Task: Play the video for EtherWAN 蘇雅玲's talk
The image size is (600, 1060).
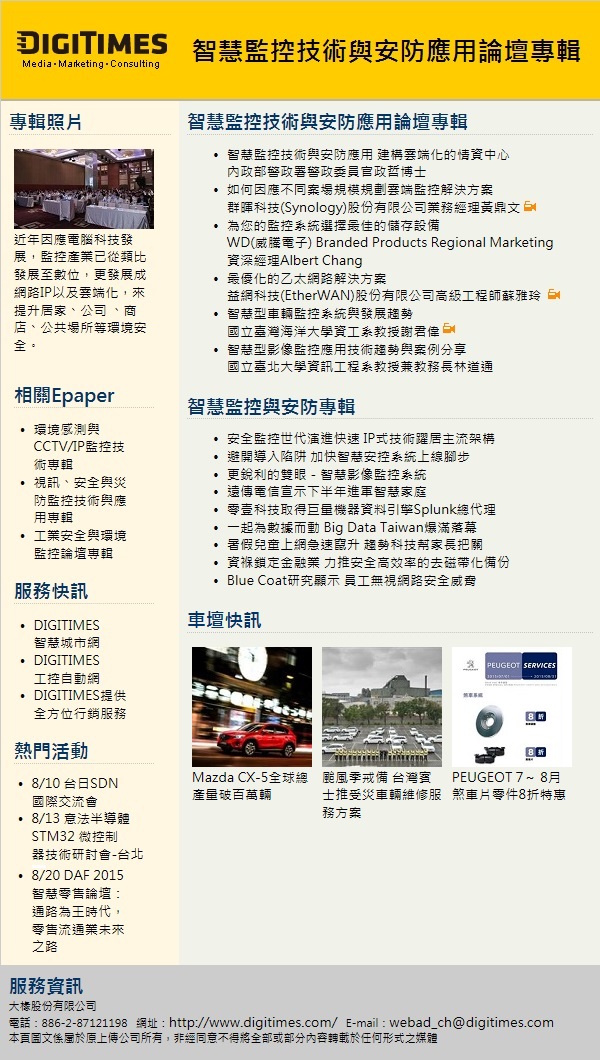Action: point(553,295)
